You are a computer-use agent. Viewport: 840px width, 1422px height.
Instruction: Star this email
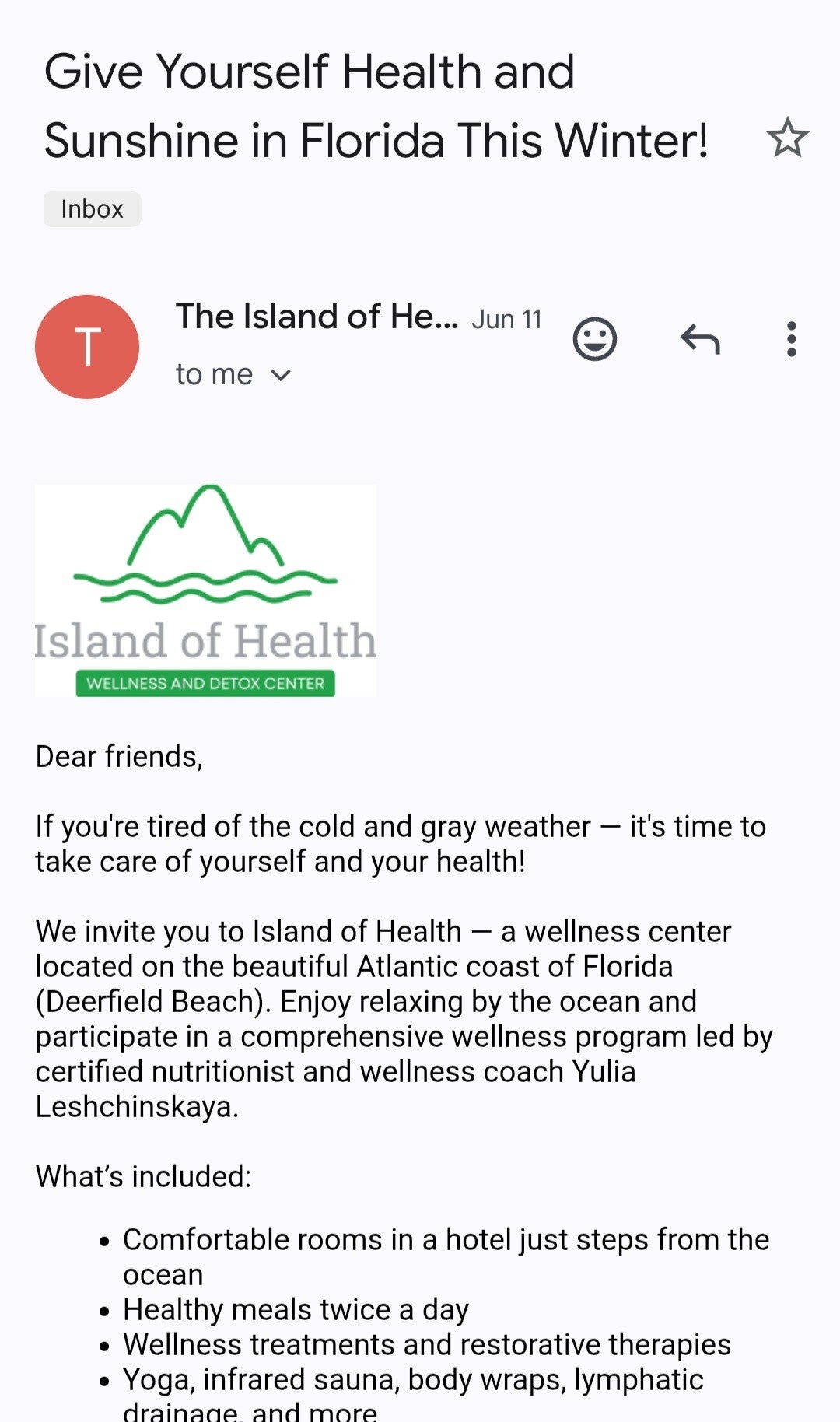[787, 138]
